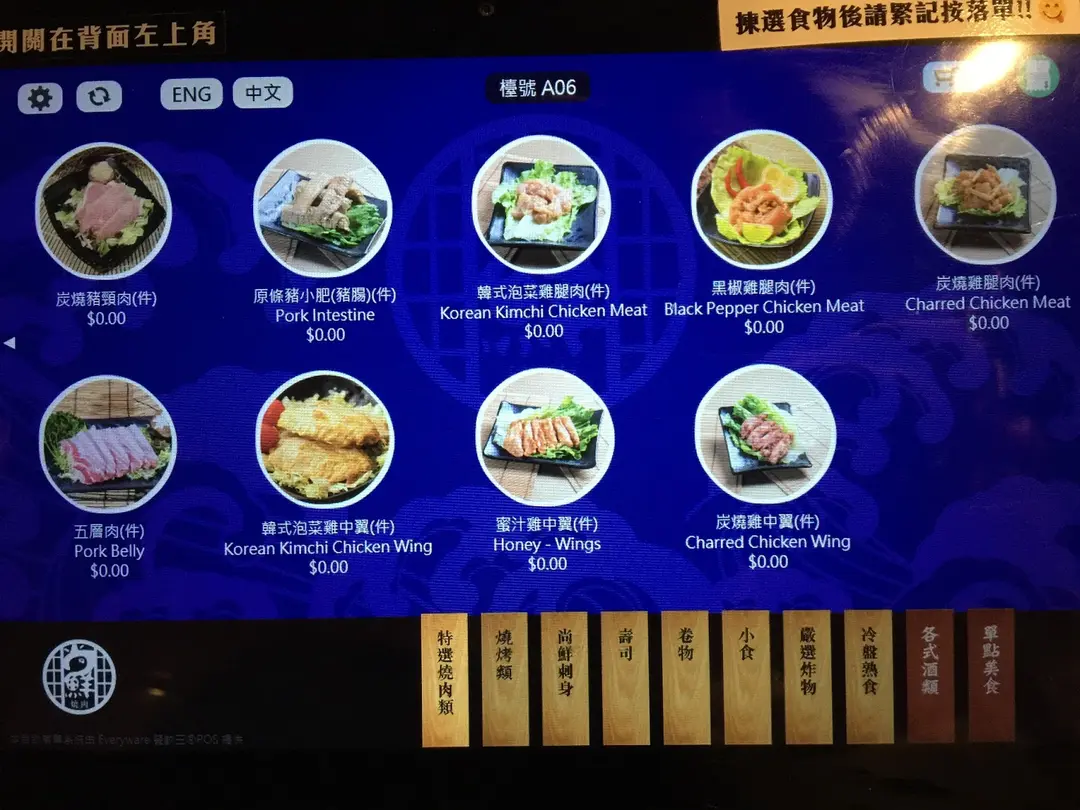Viewport: 1080px width, 810px height.
Task: Open the shopping cart
Action: click(943, 77)
